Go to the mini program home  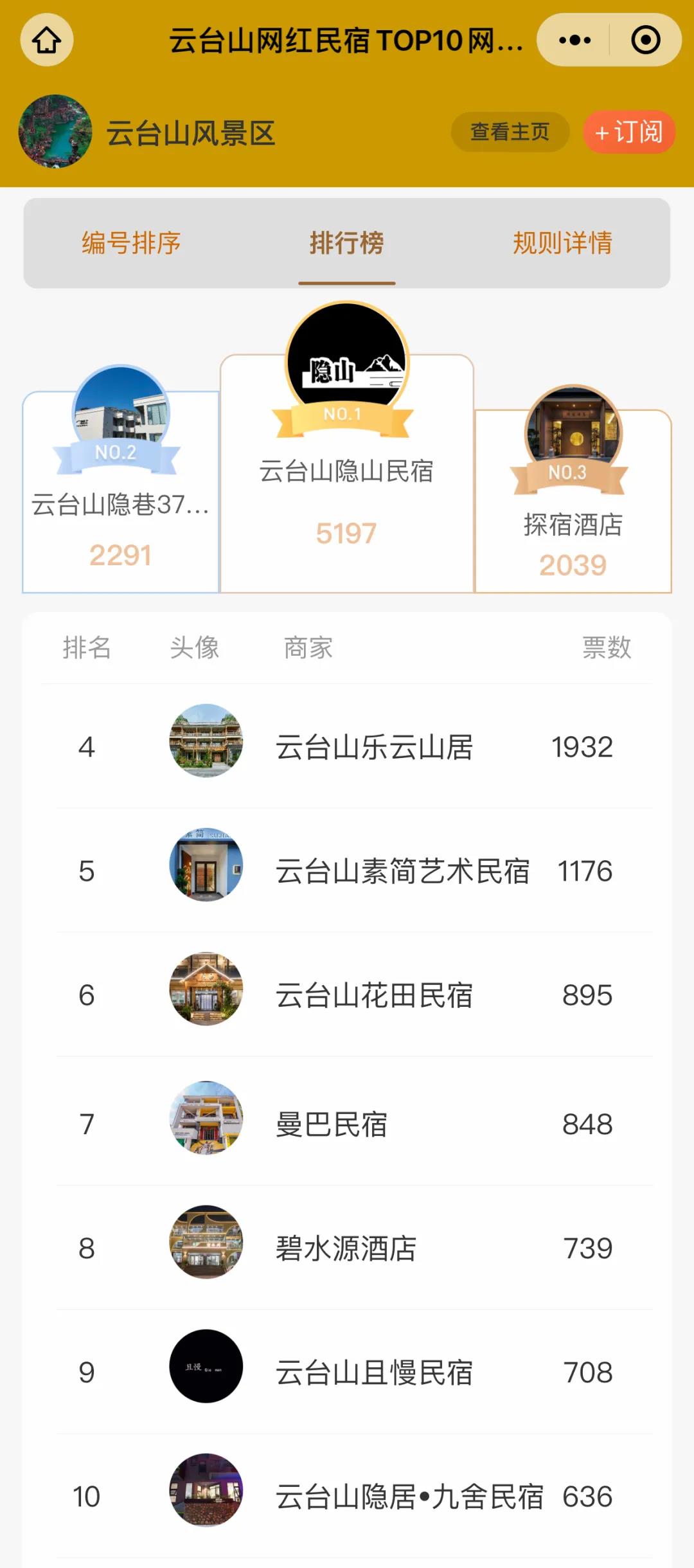click(46, 40)
